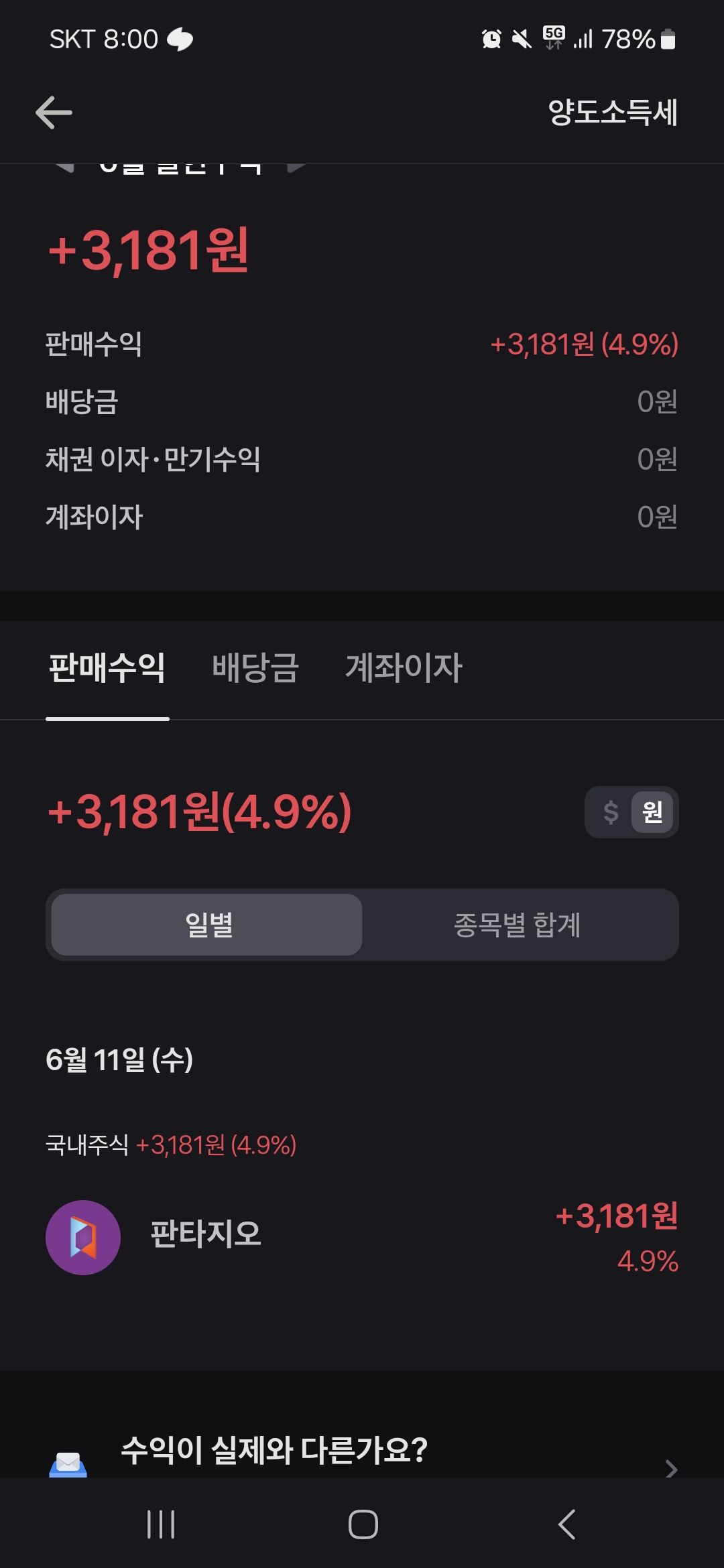Select the 판매수익 tab

pos(107,668)
